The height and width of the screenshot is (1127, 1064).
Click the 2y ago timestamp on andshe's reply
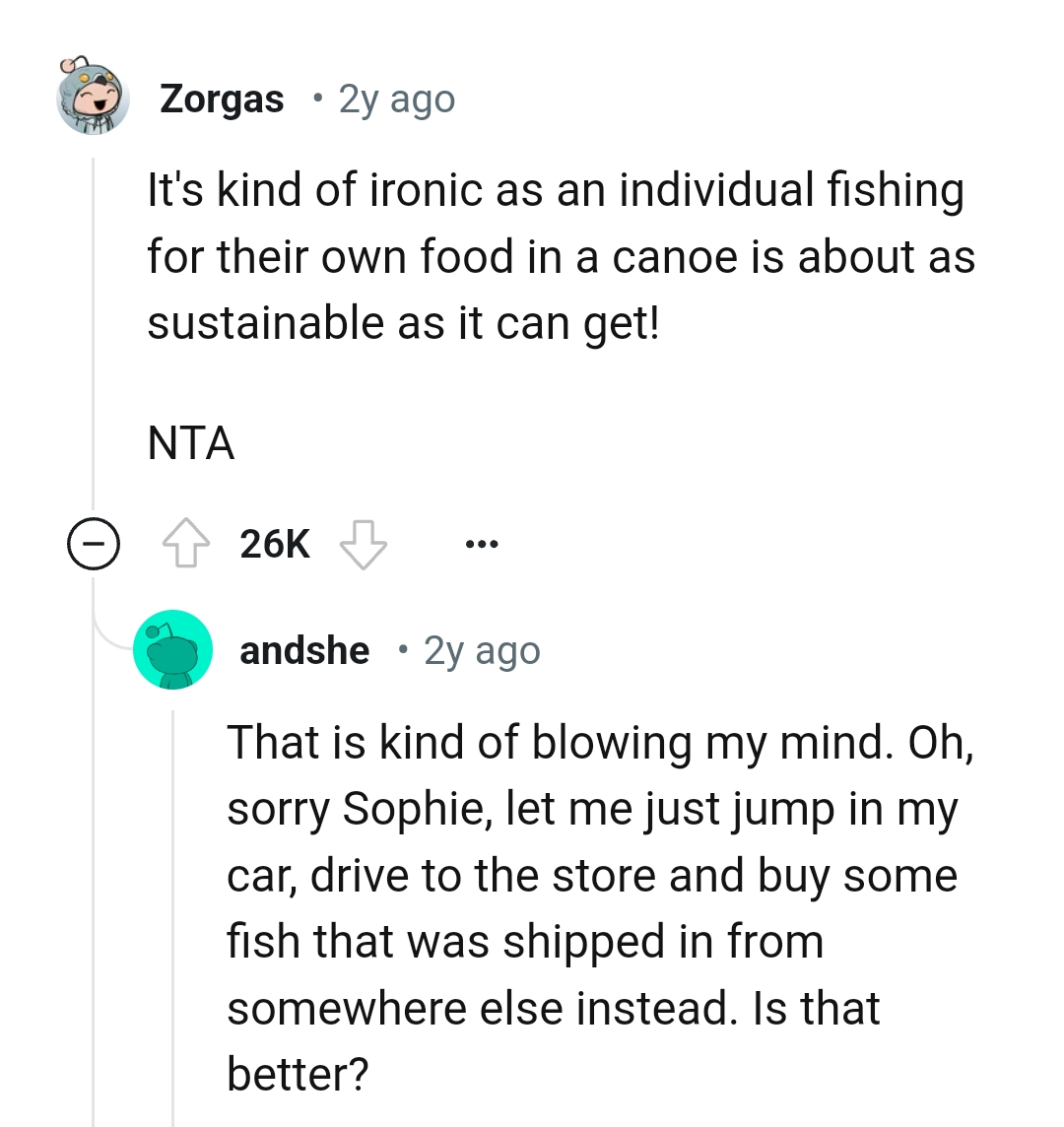481,649
